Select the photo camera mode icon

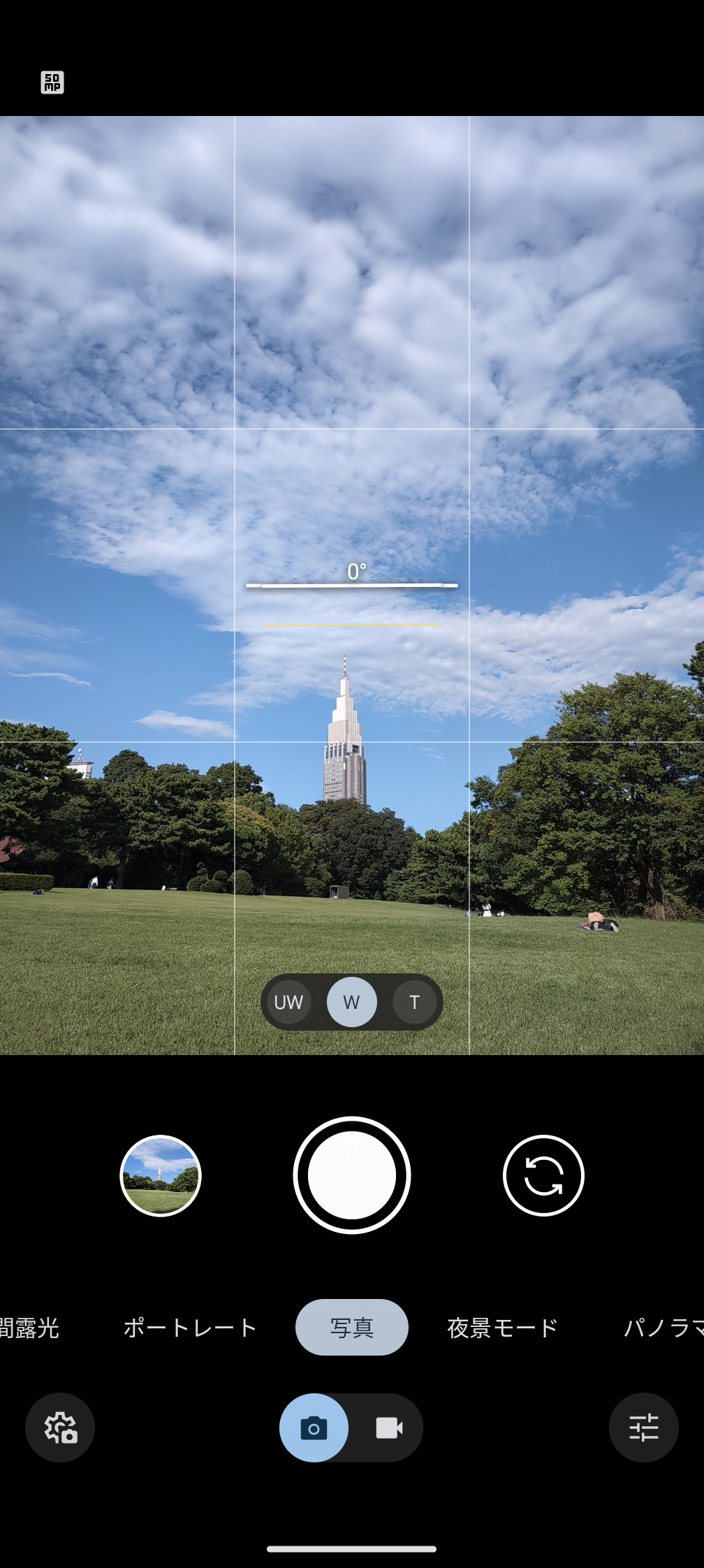point(314,1428)
